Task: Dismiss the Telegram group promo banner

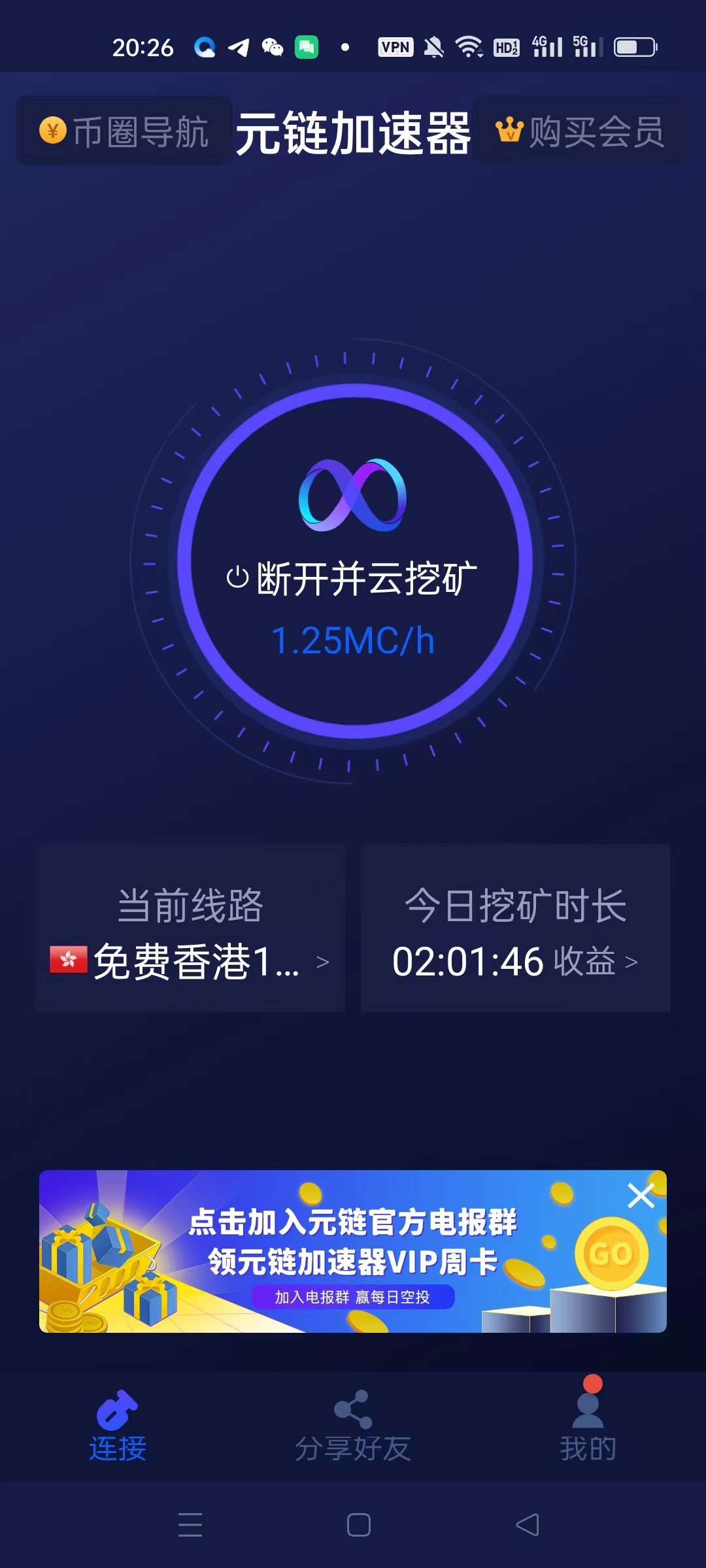Action: (x=641, y=1196)
